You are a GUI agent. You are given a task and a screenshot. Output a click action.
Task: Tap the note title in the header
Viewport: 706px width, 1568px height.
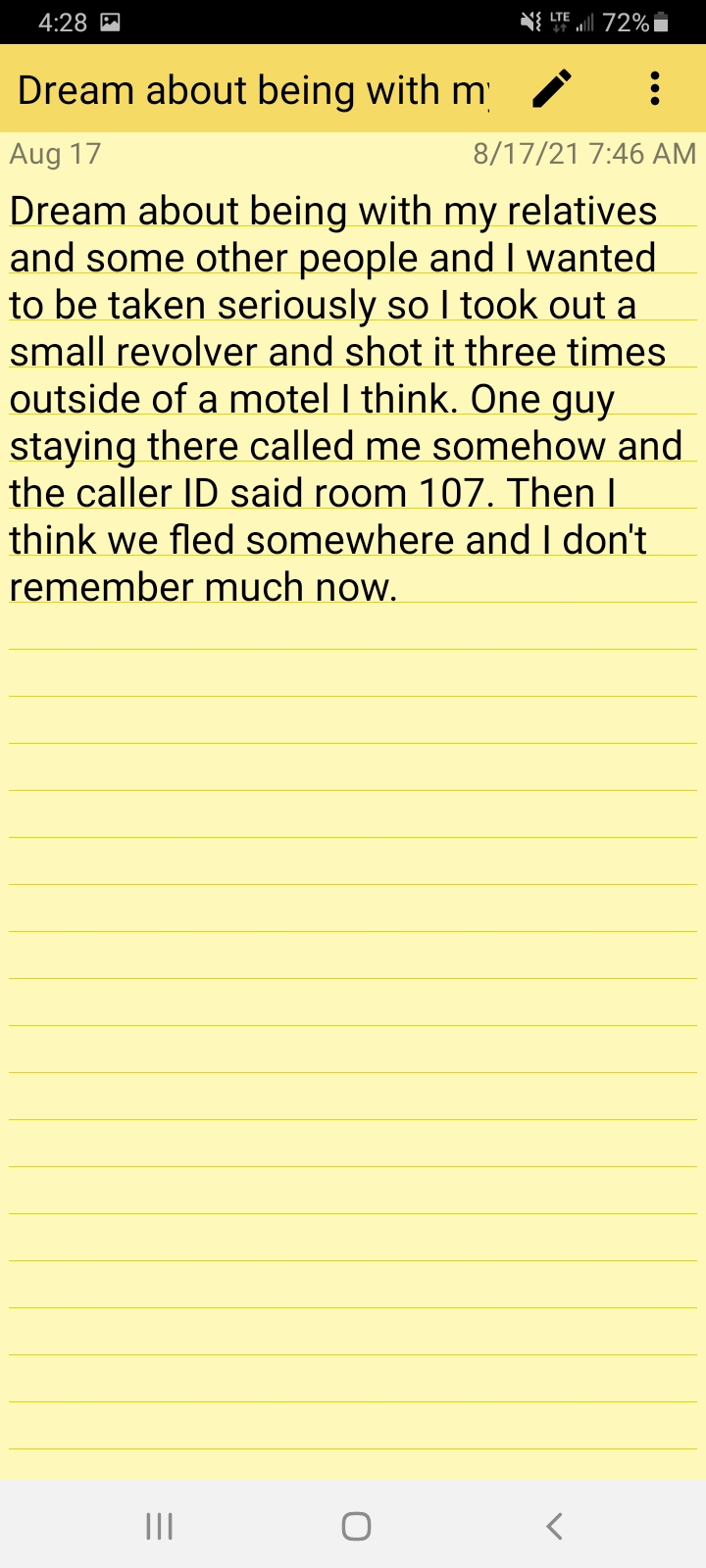pyautogui.click(x=253, y=90)
